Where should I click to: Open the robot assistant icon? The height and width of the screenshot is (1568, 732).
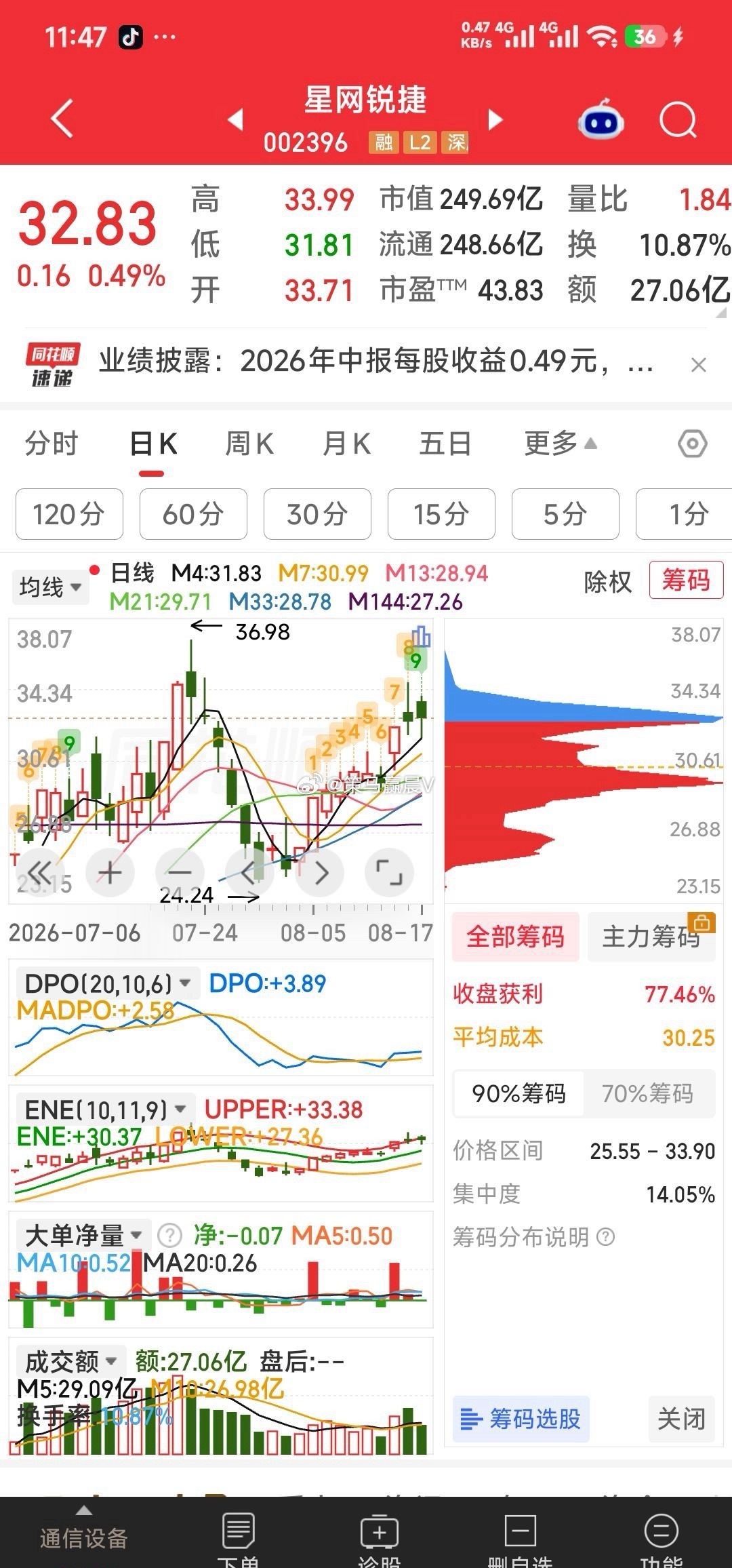601,119
